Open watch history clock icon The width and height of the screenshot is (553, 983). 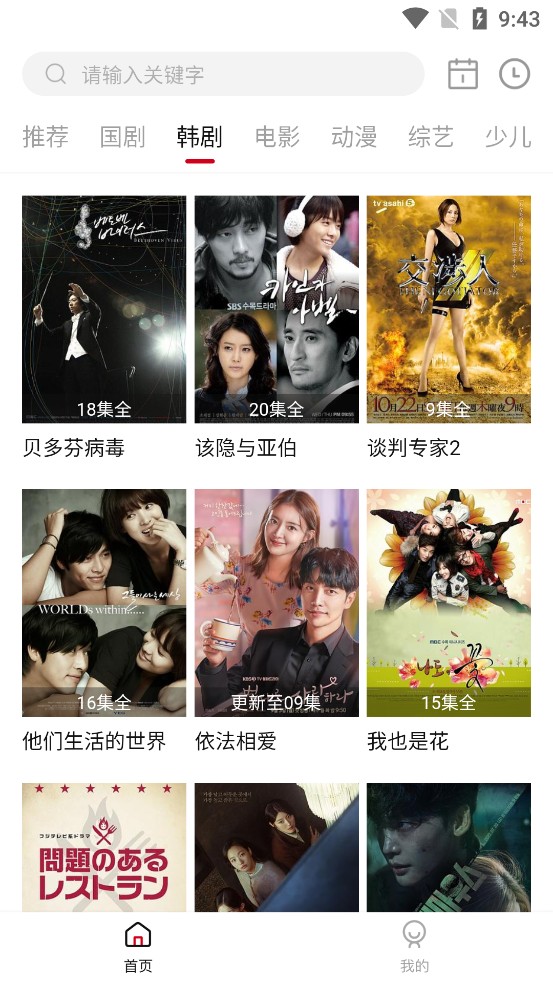pos(515,74)
